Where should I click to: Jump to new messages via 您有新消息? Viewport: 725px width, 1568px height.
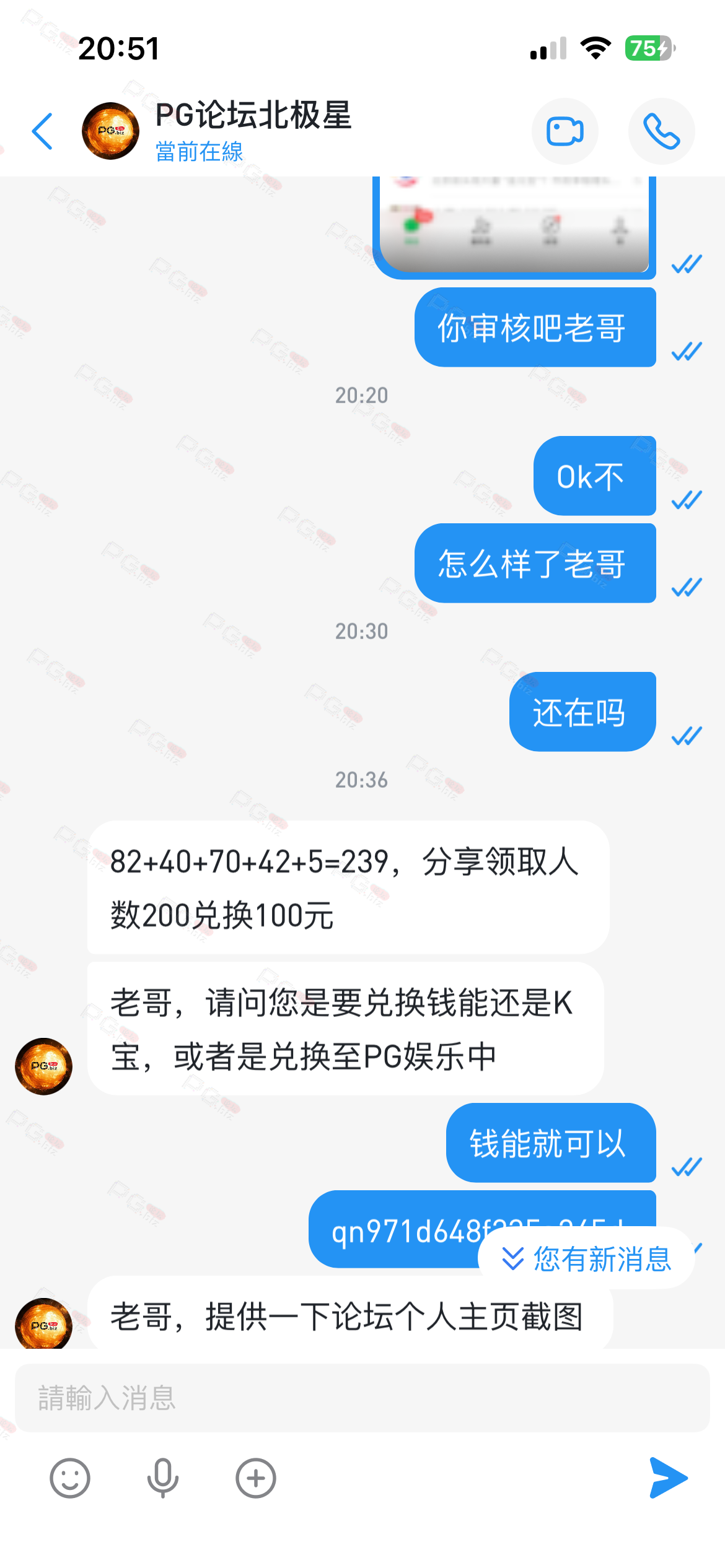coord(587,1258)
